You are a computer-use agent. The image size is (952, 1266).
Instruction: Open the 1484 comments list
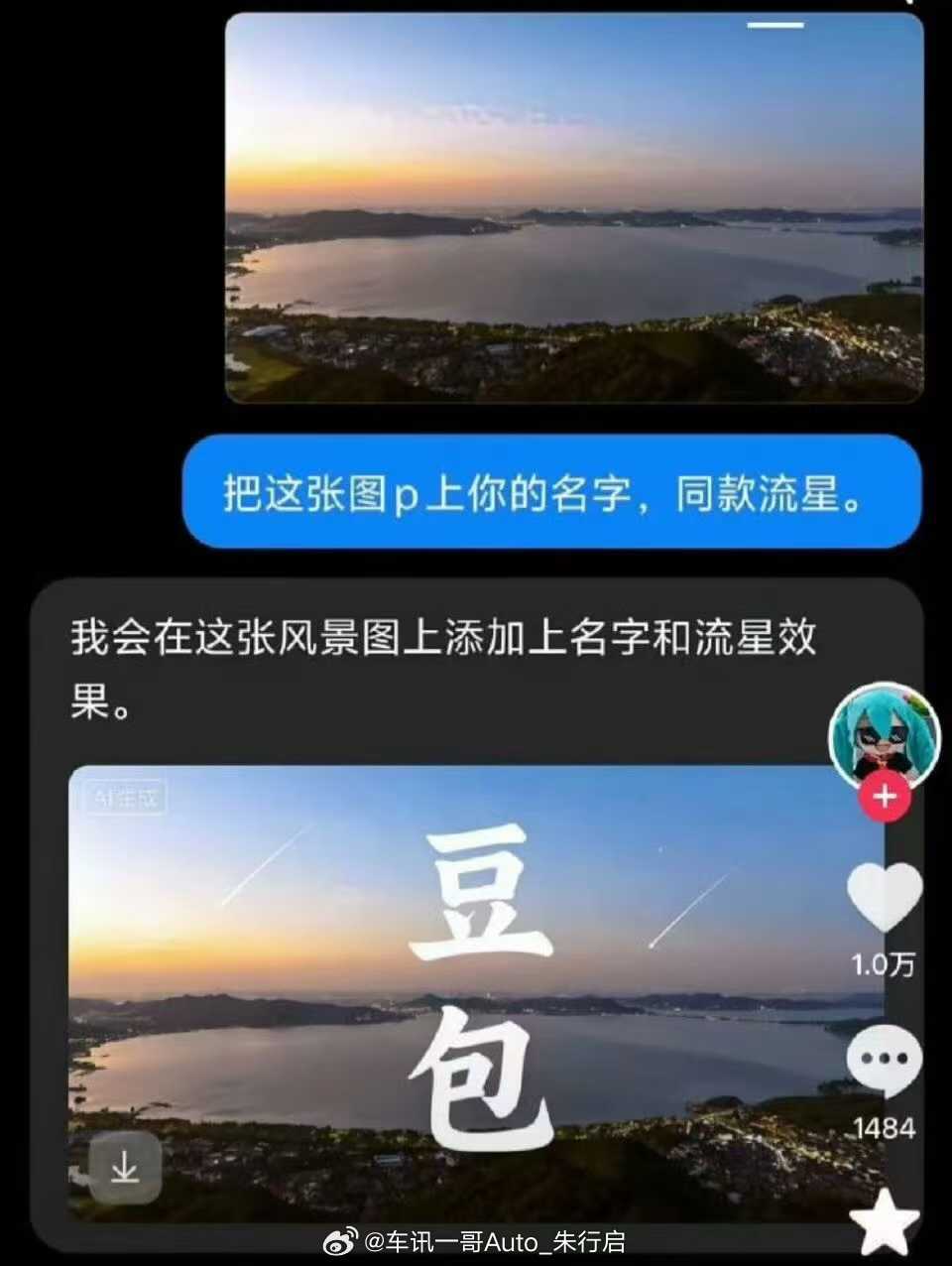(886, 1126)
